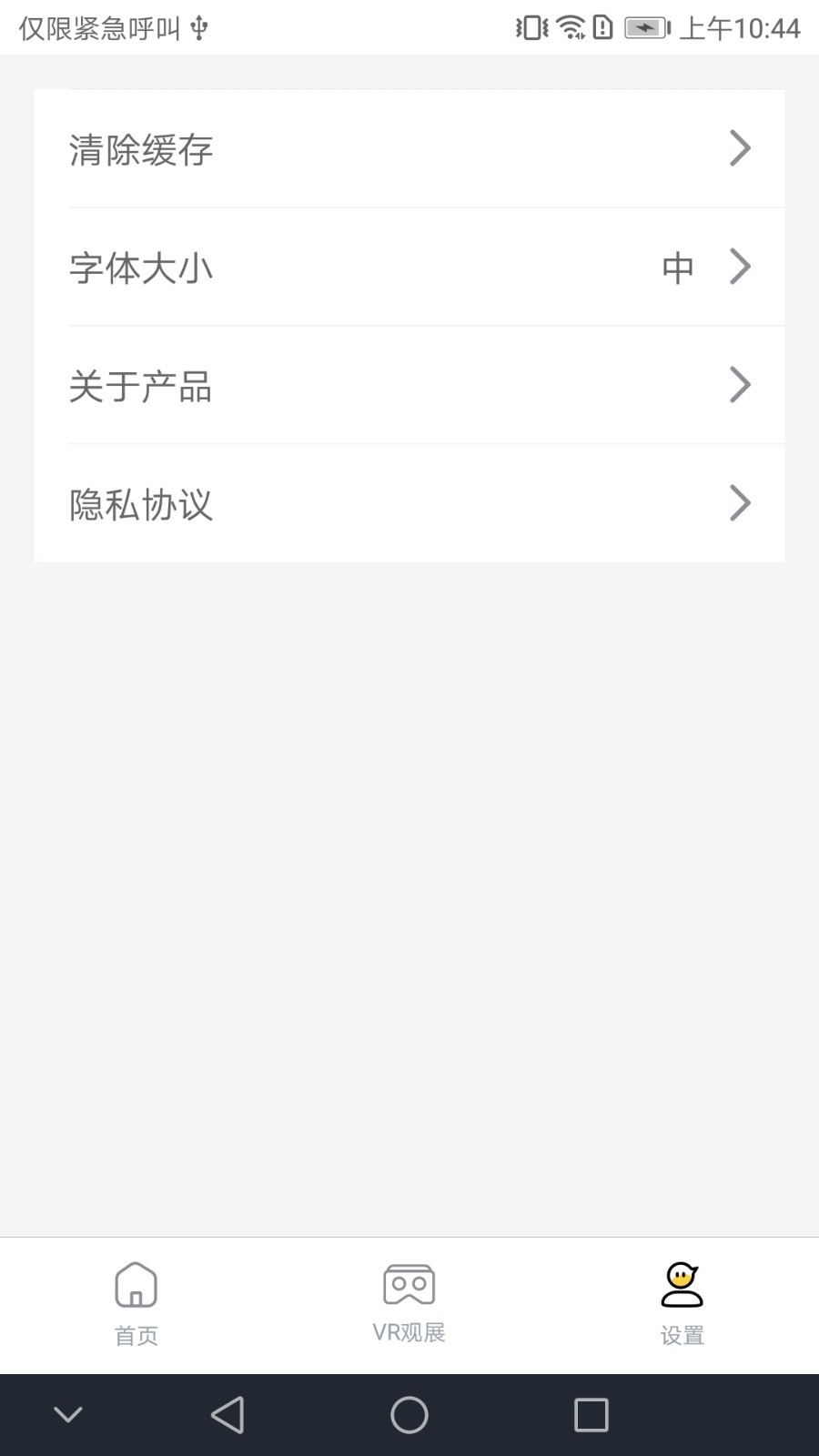Open the 字体大小 font size setting
The image size is (819, 1456).
pyautogui.click(x=409, y=268)
